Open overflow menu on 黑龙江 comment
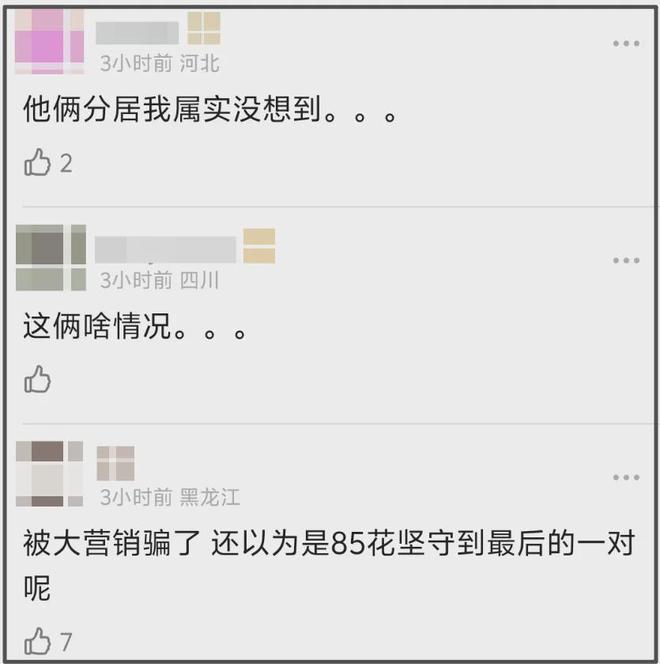The image size is (660, 664). click(626, 478)
